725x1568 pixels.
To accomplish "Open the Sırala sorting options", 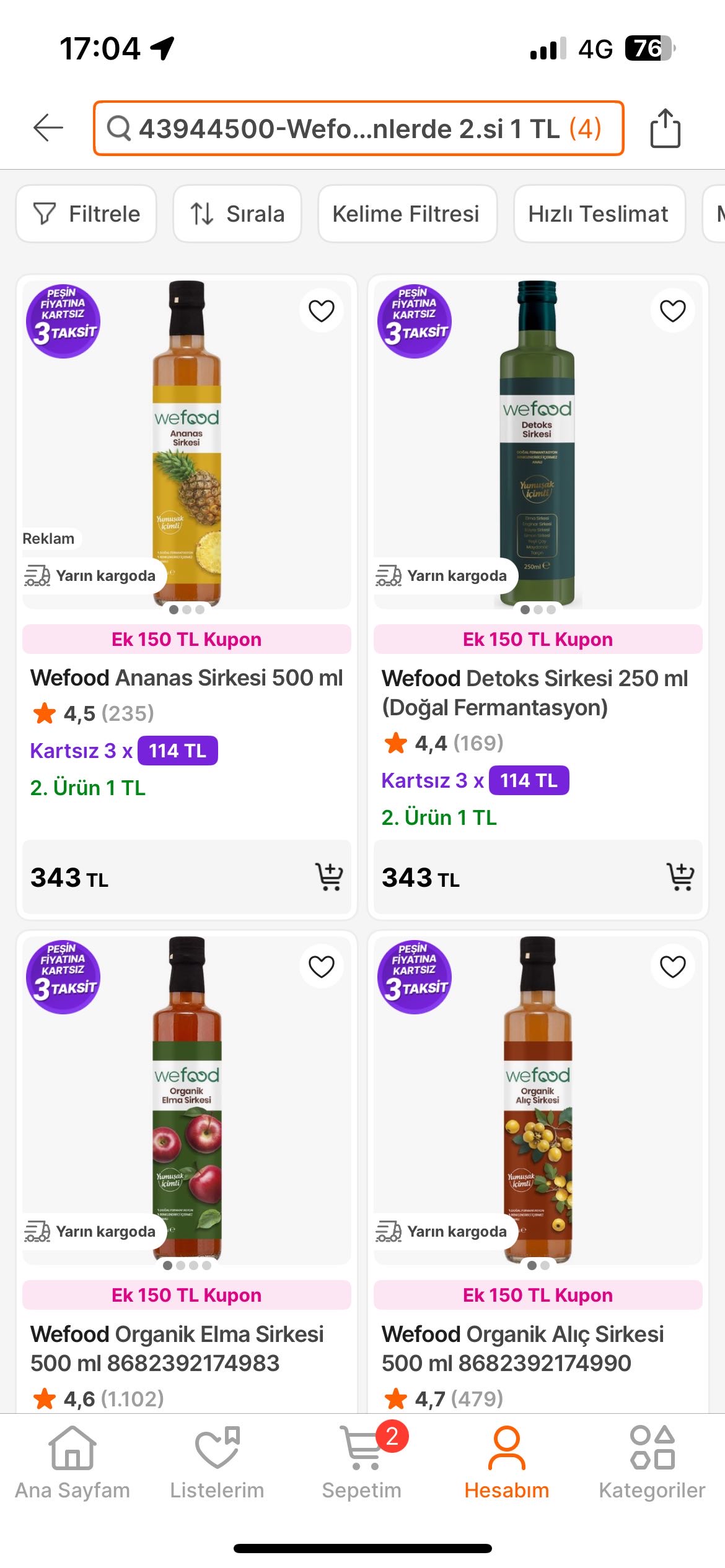I will click(x=237, y=214).
